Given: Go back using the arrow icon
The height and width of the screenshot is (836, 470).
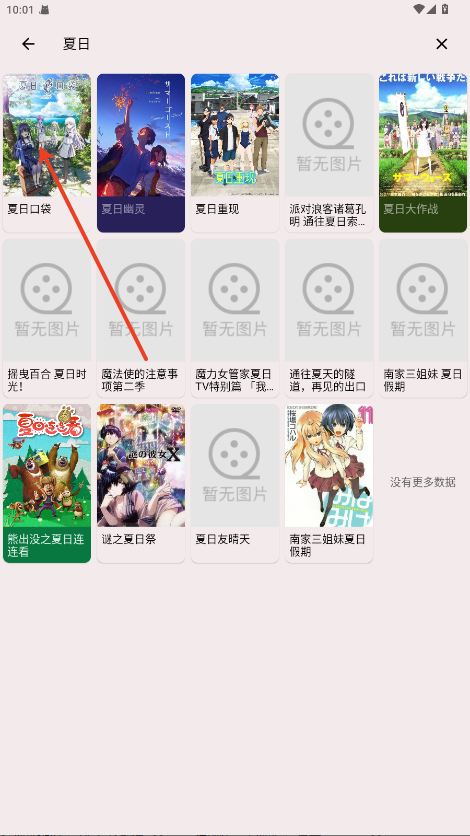Looking at the screenshot, I should [x=28, y=44].
